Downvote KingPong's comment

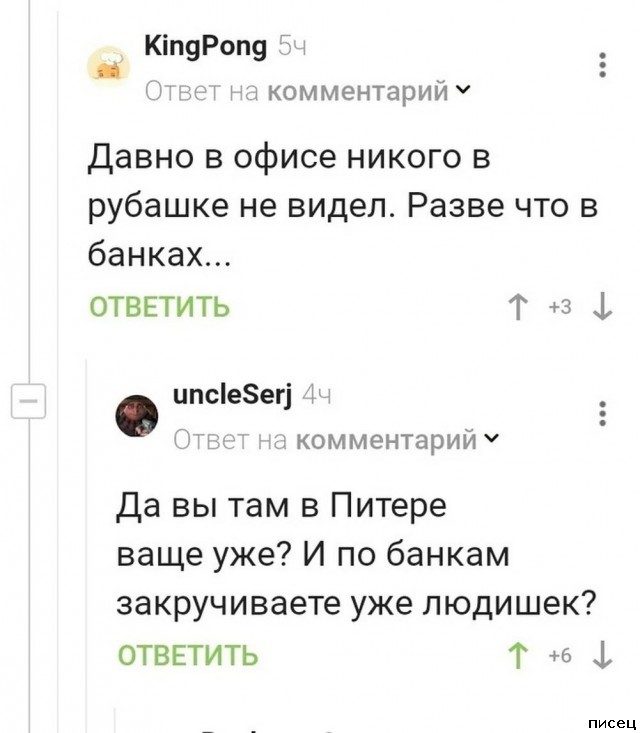pos(603,307)
